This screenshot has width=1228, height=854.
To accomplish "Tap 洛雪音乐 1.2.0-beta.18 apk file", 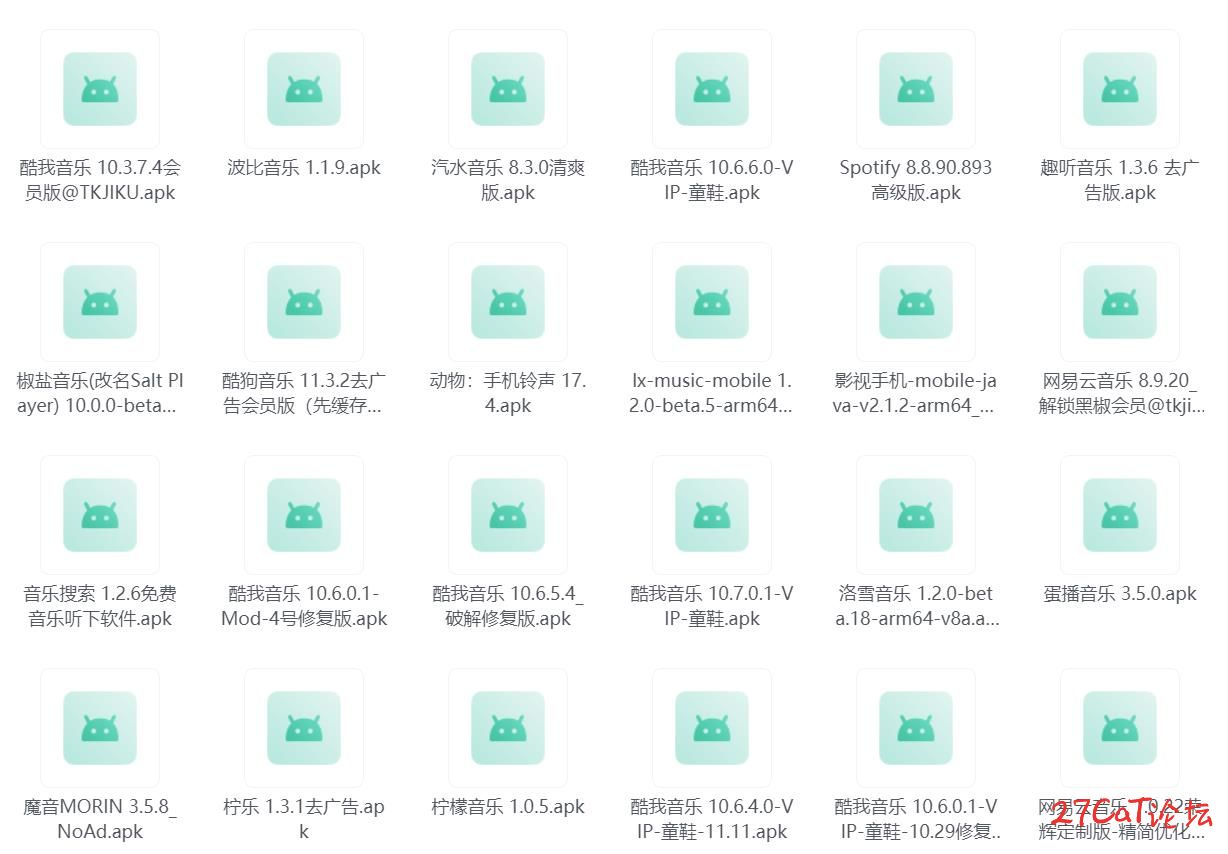I will click(916, 515).
